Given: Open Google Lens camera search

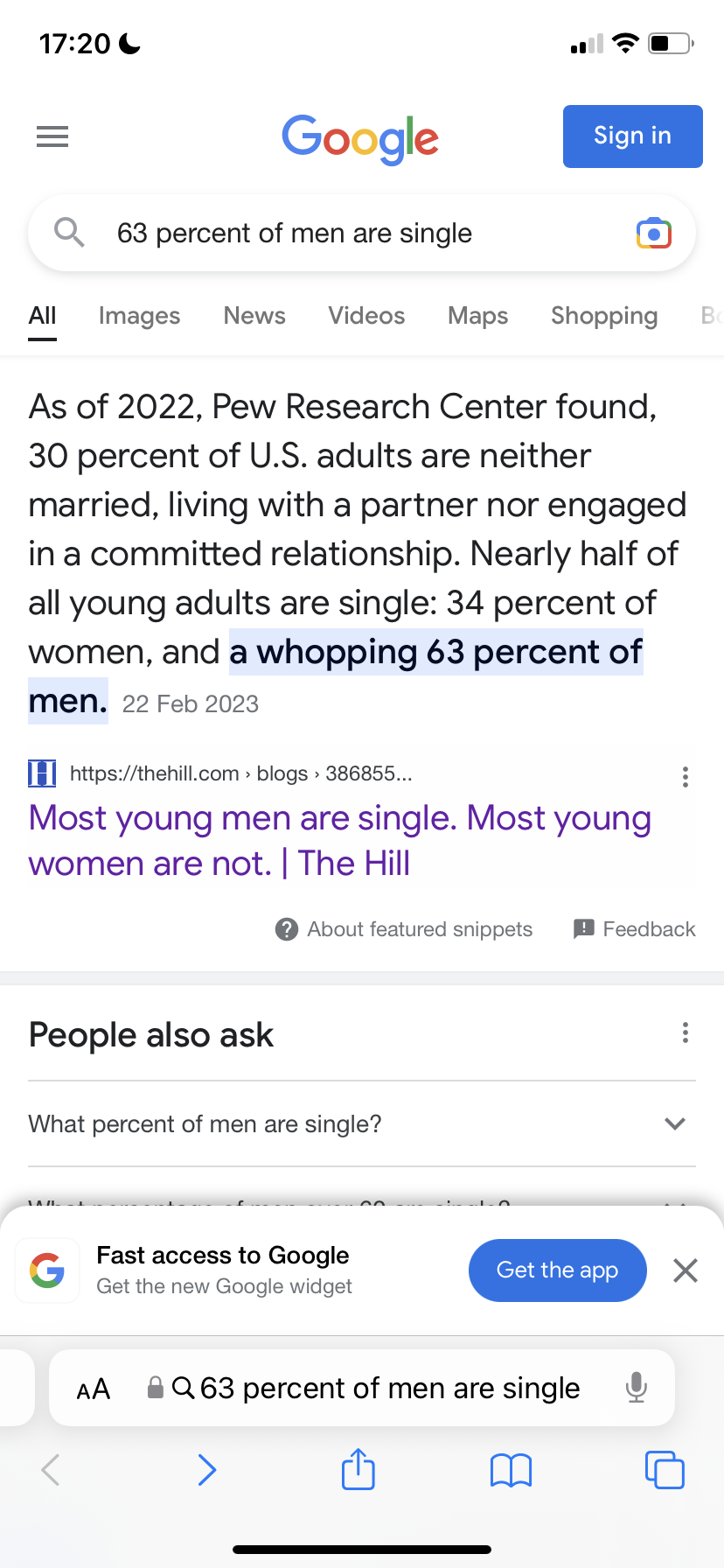Looking at the screenshot, I should 654,234.
